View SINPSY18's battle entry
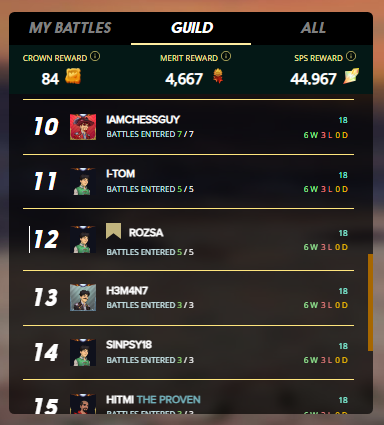Screen dimensions: 384x425 188,352
